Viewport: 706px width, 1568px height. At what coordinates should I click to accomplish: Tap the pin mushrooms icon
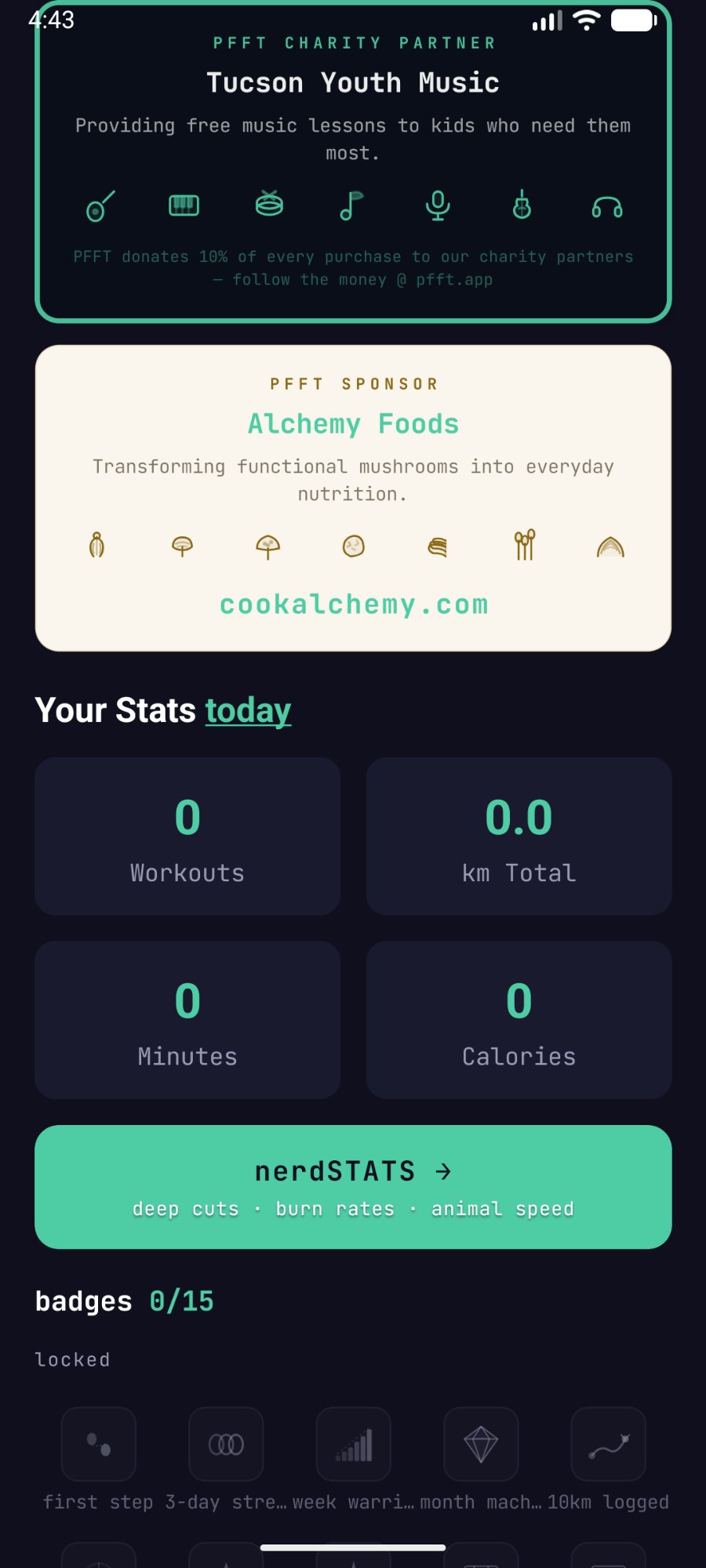pos(523,546)
